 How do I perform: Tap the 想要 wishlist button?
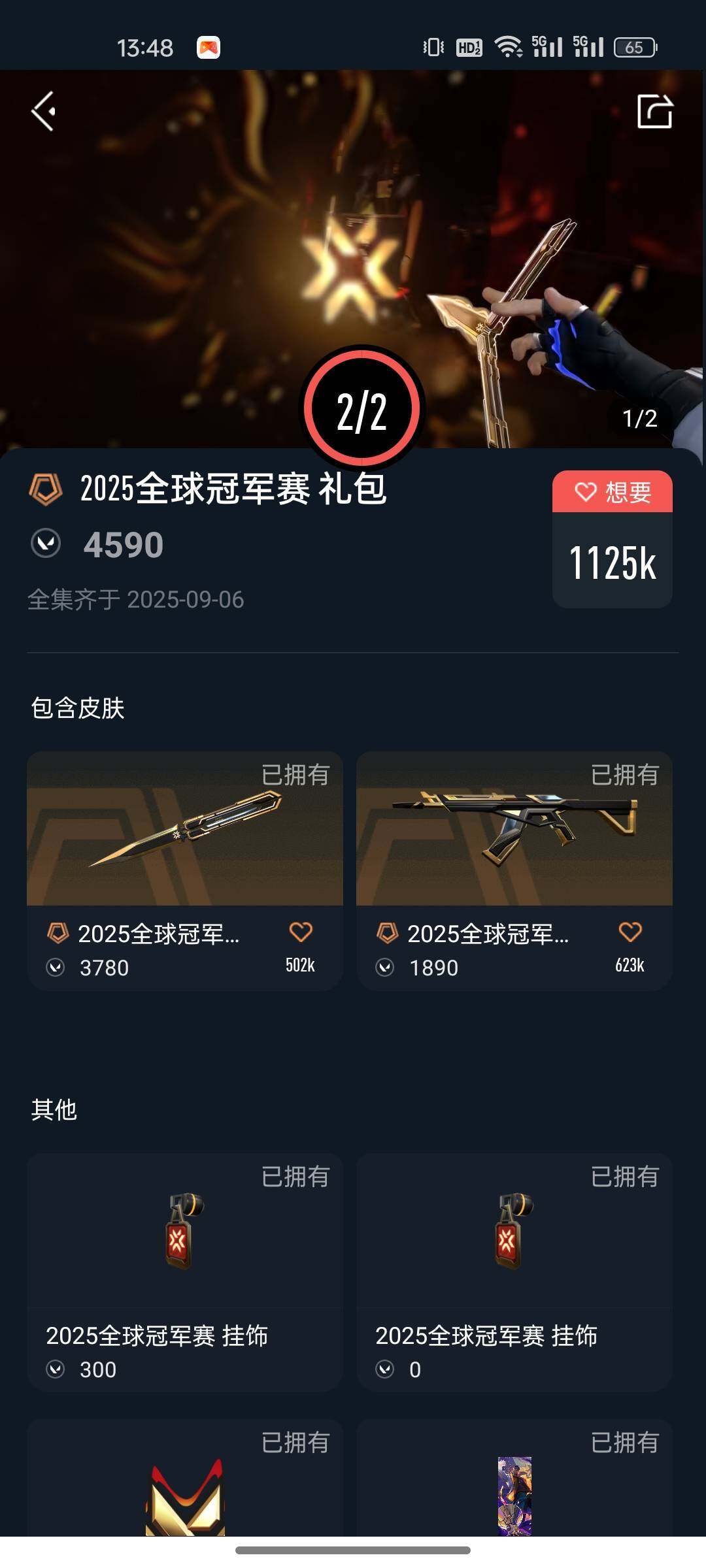point(613,492)
